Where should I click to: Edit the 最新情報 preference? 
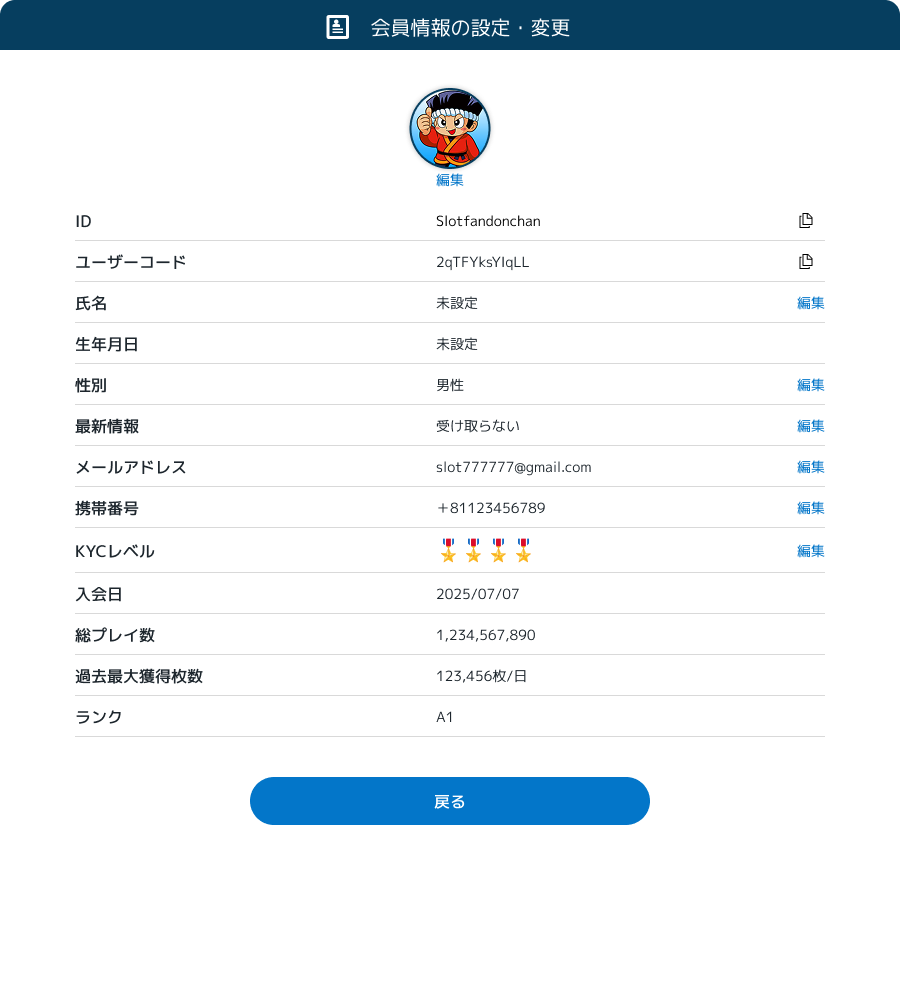[810, 426]
